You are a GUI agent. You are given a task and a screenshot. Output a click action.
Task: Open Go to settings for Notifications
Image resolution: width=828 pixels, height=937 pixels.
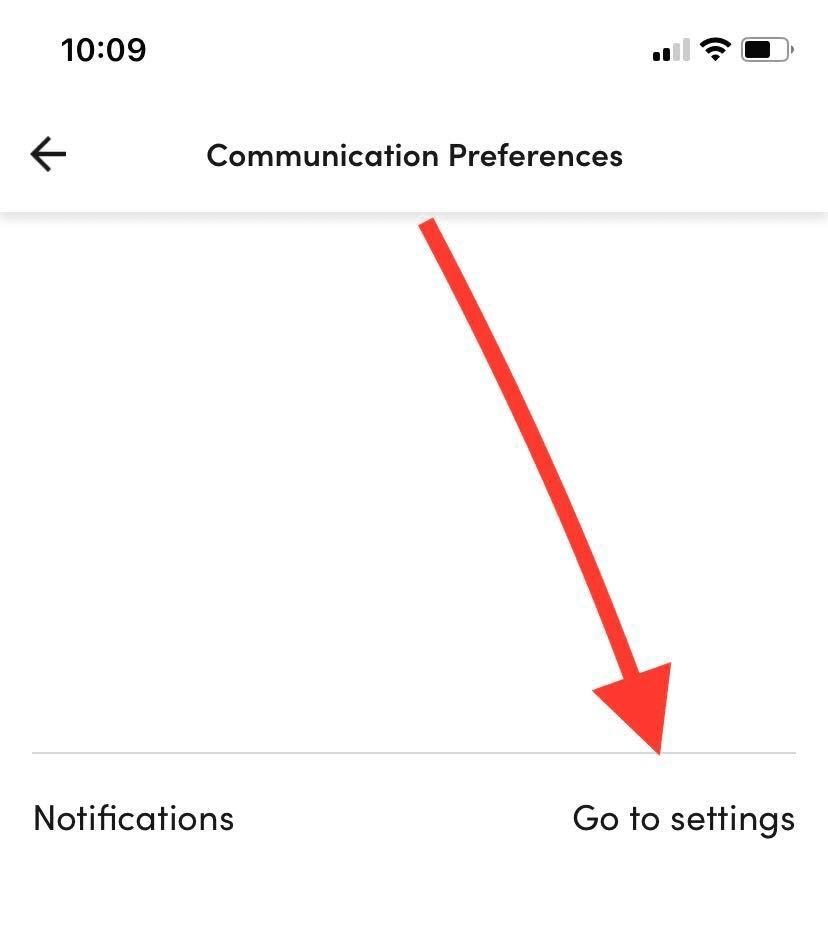click(683, 818)
